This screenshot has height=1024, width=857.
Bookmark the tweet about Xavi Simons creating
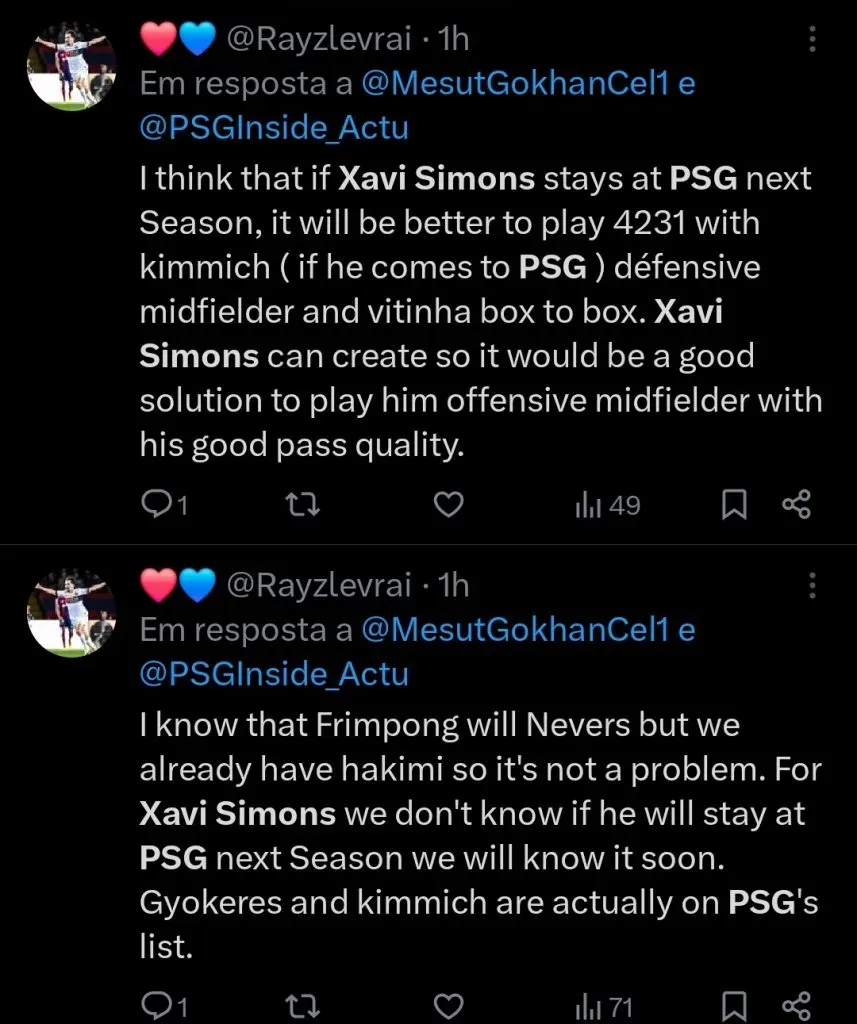(x=735, y=506)
